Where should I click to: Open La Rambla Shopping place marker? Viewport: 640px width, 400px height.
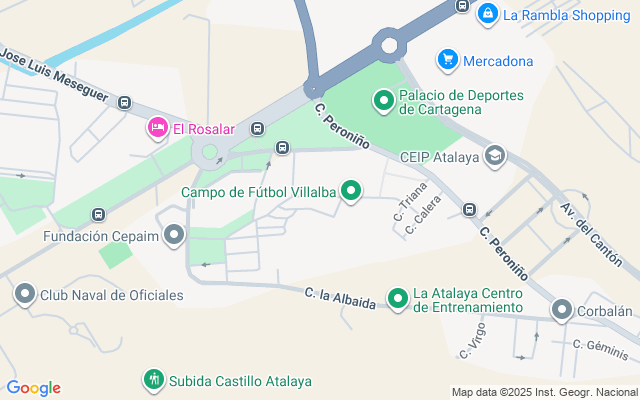487,14
